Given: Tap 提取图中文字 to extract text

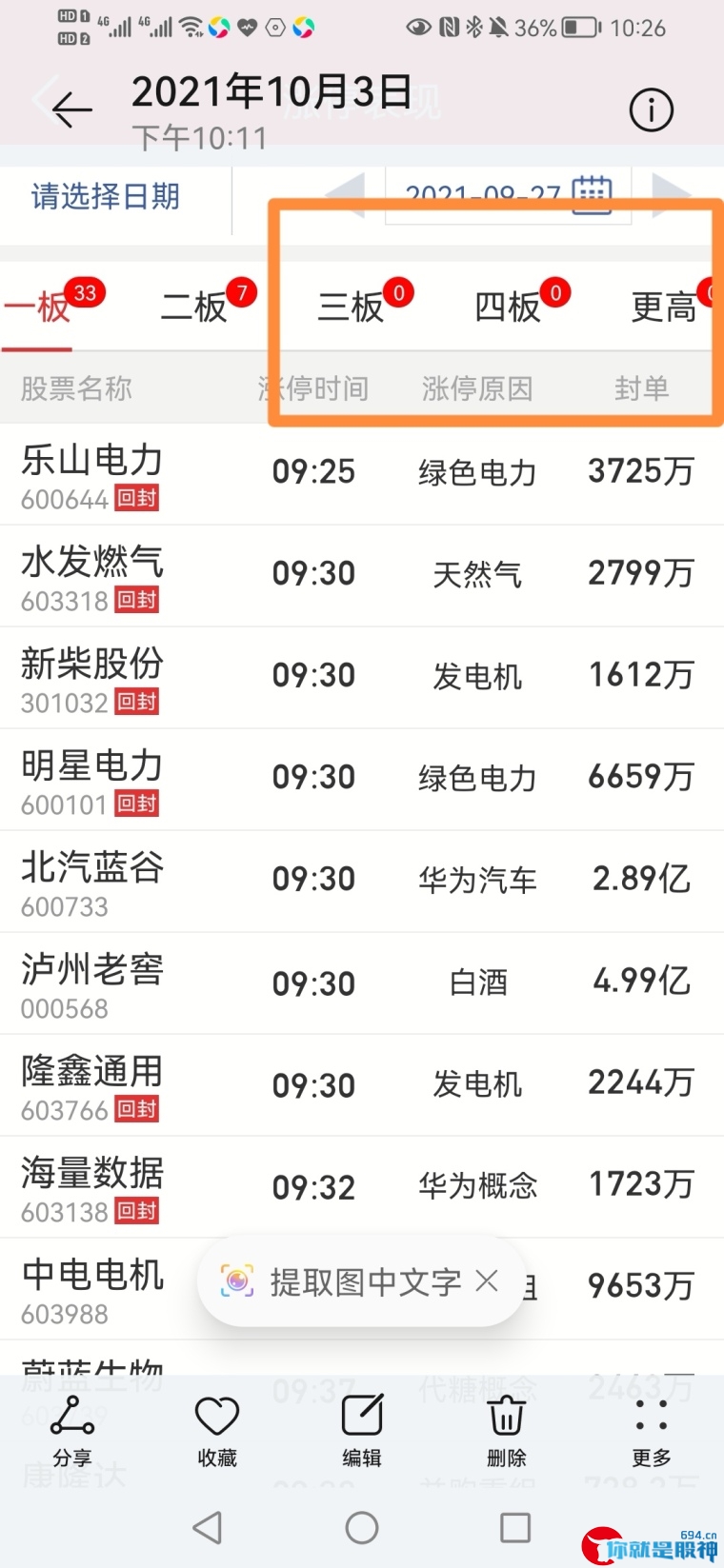Looking at the screenshot, I should [x=366, y=1282].
